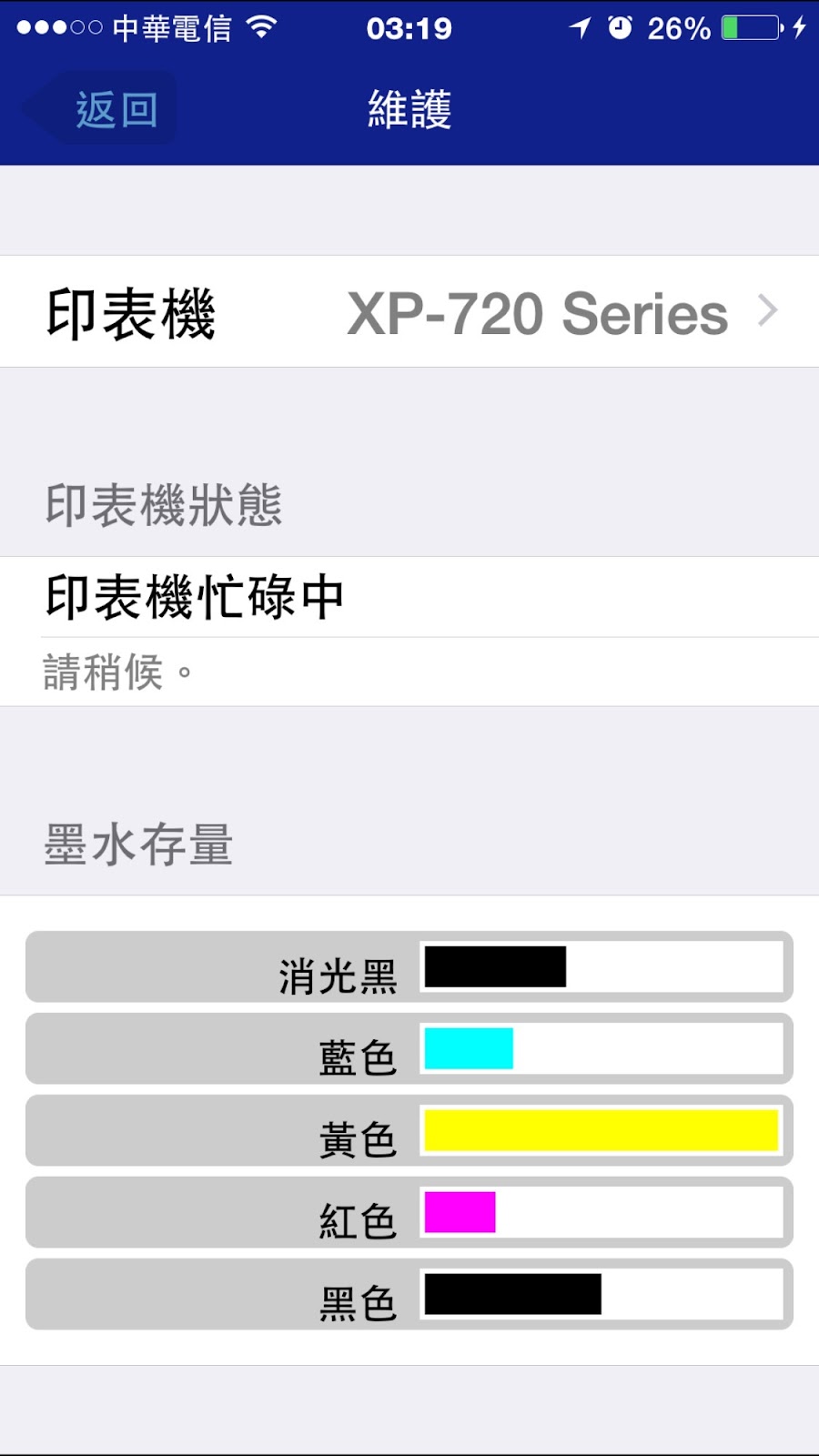This screenshot has width=819, height=1456.
Task: Tap the 返回 back button
Action: (102, 109)
